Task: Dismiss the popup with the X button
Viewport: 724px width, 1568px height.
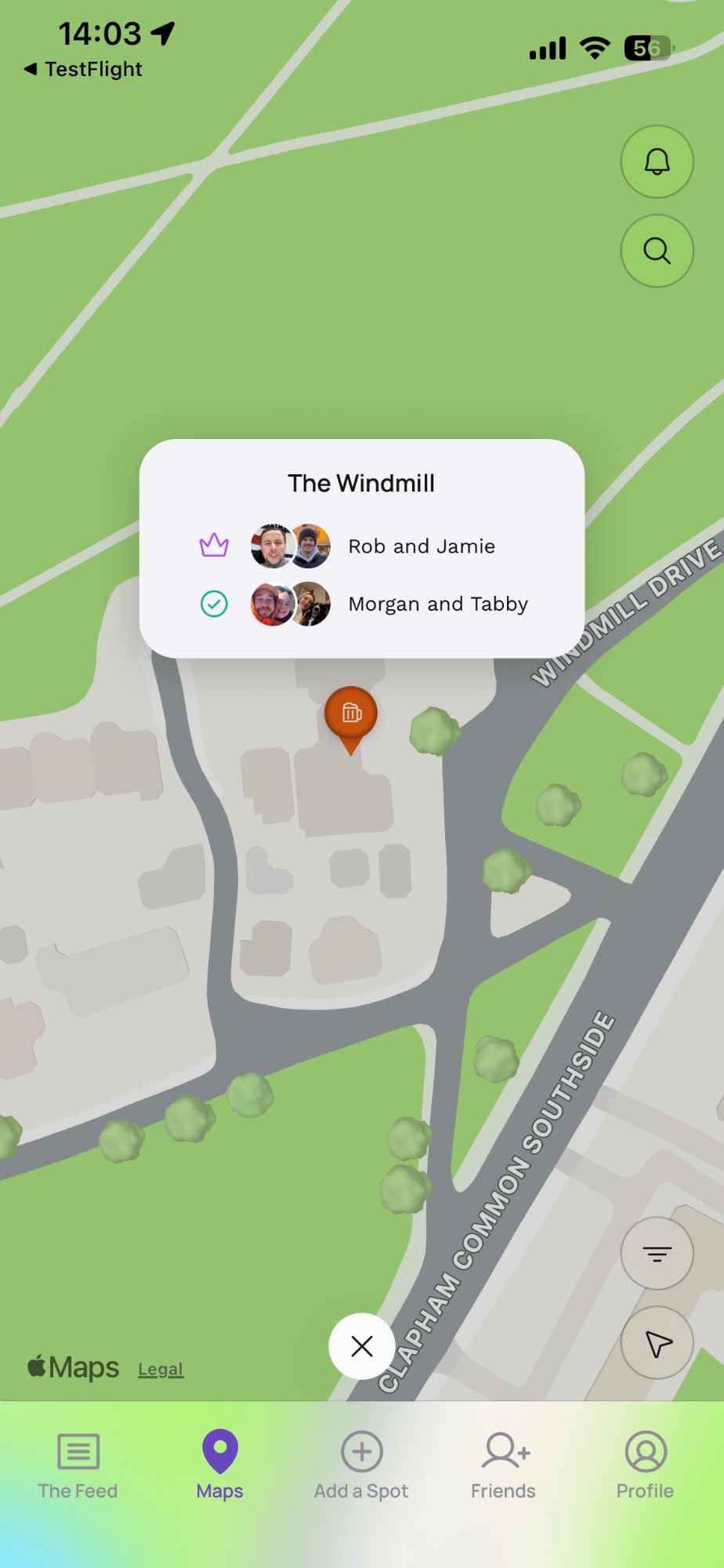Action: 361,1346
